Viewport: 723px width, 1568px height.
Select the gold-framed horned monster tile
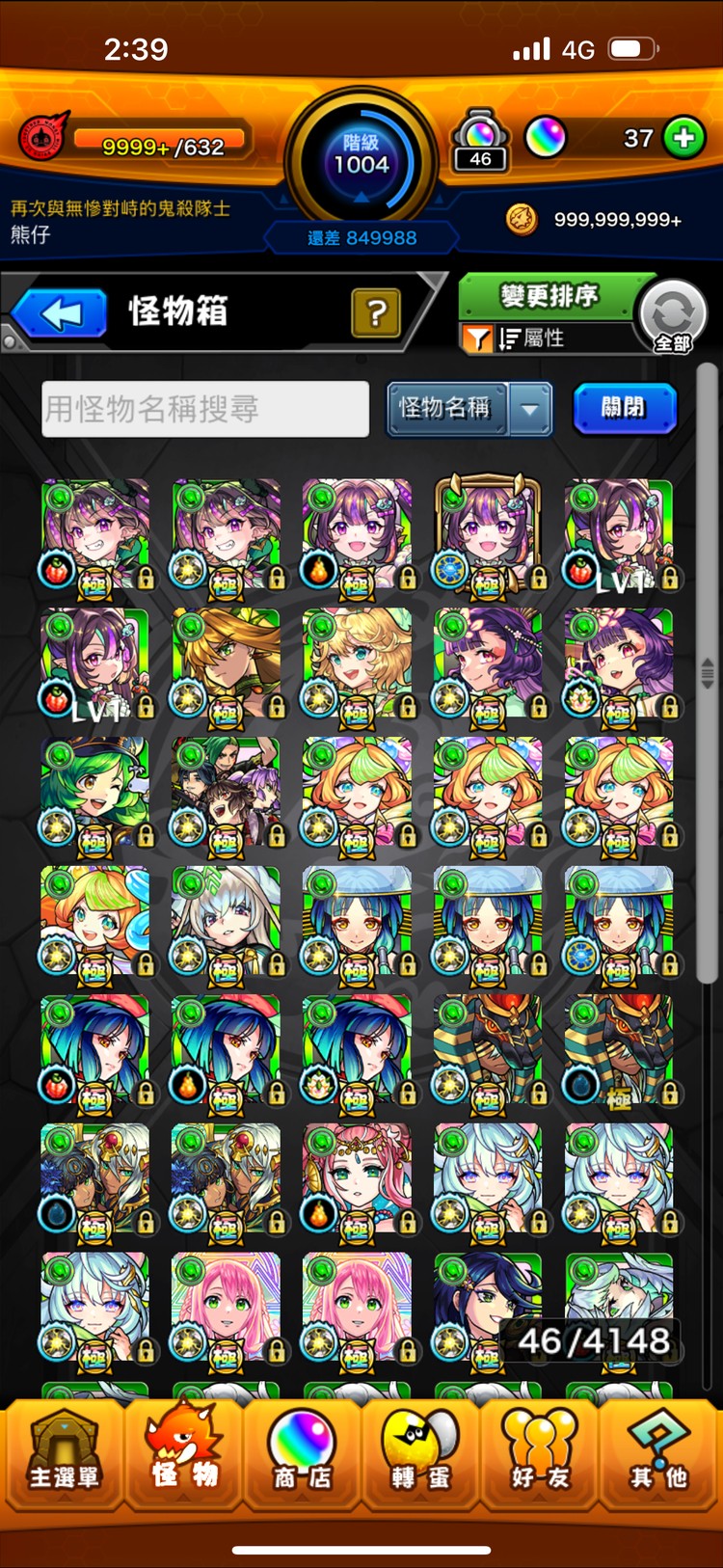pyautogui.click(x=488, y=533)
